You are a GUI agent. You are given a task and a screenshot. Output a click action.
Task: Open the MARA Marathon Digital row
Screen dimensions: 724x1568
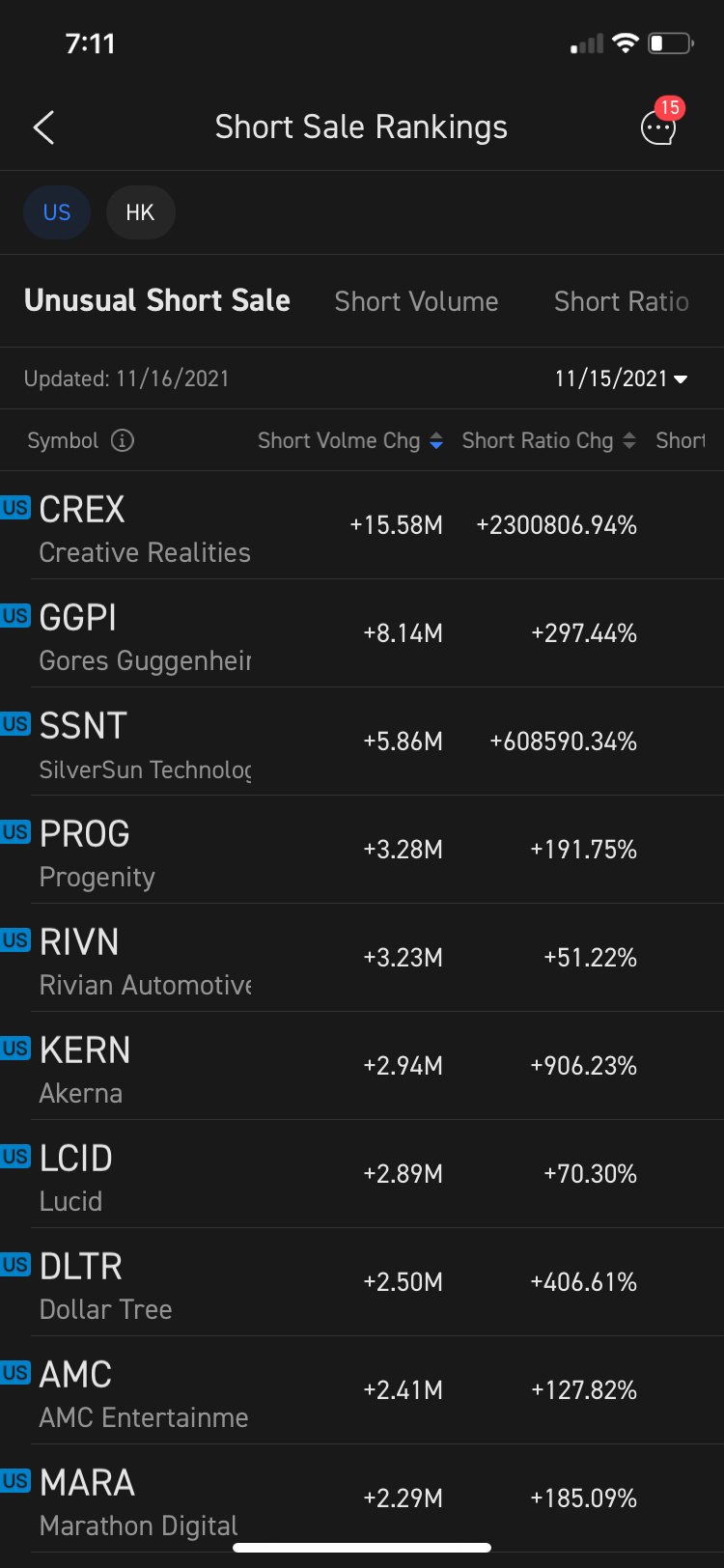pyautogui.click(x=362, y=1498)
